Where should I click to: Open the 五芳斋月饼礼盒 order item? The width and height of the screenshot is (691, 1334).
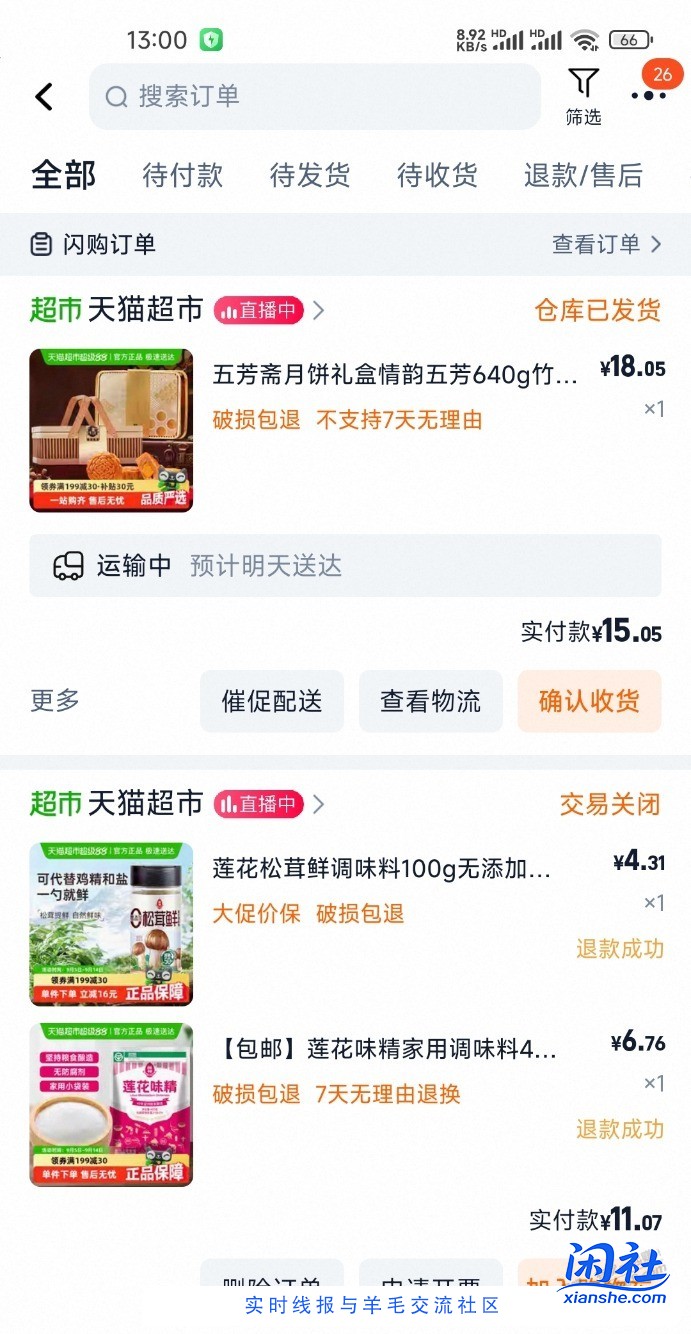[x=395, y=375]
